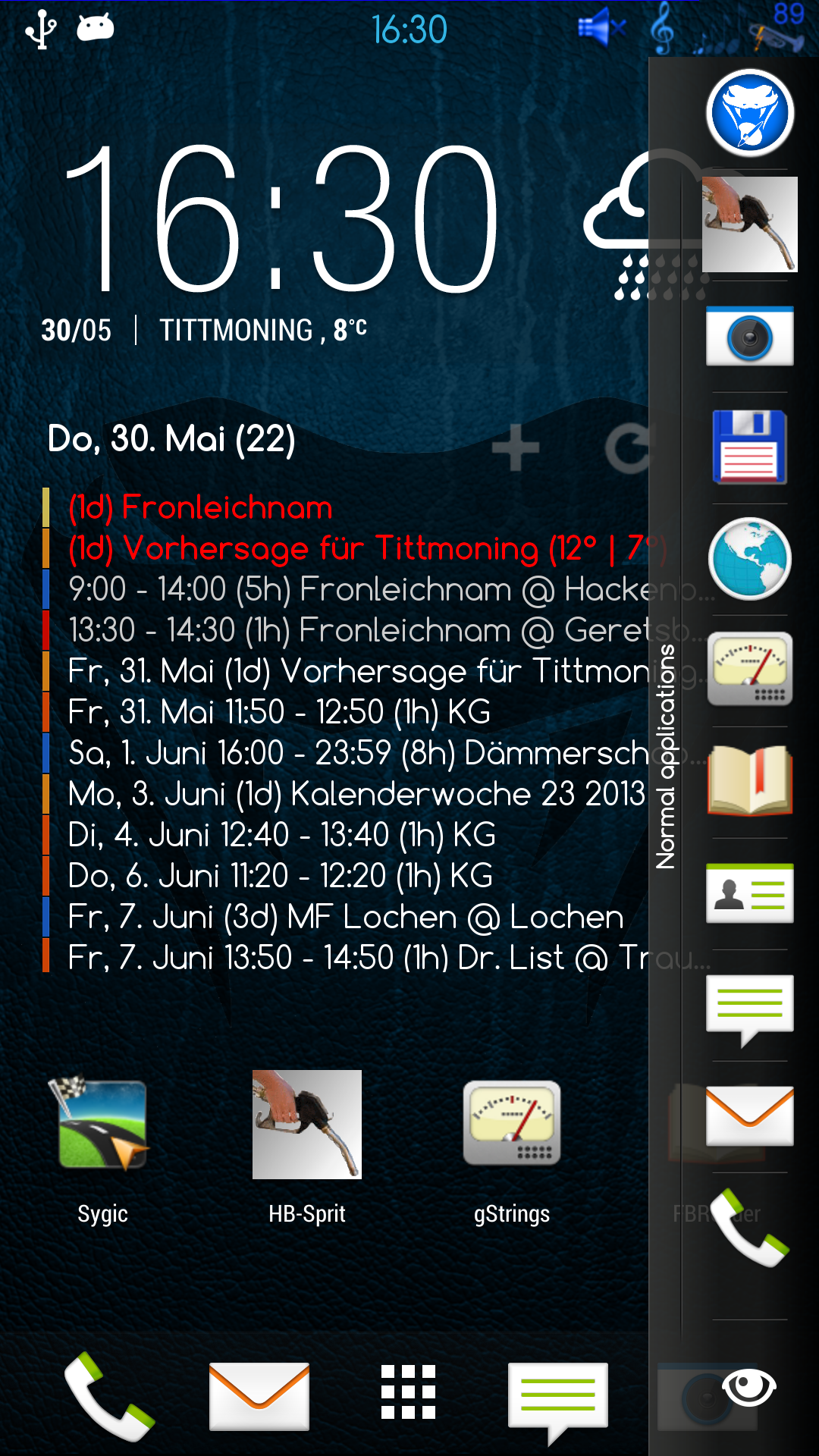The width and height of the screenshot is (819, 1456).
Task: Open the mail app in the dock
Action: (259, 1395)
